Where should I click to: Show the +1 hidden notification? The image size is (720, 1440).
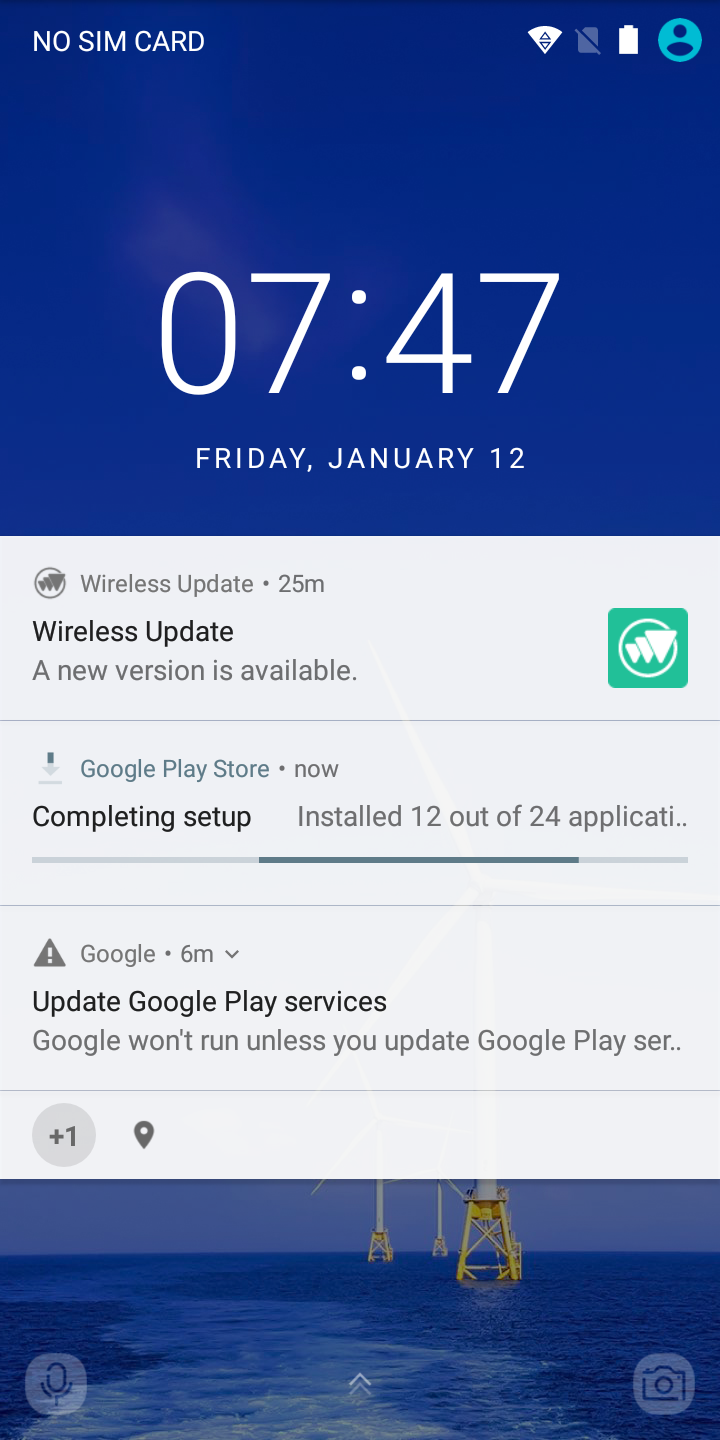(x=64, y=1135)
